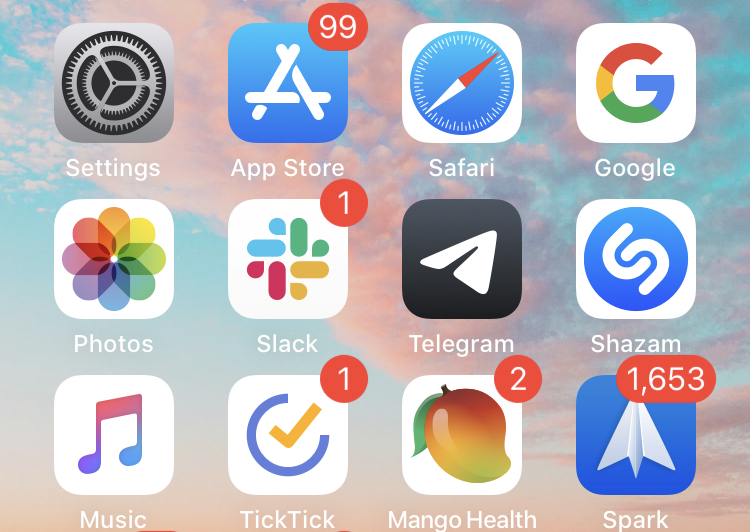The height and width of the screenshot is (532, 750).
Task: Open the Settings app
Action: tap(113, 83)
